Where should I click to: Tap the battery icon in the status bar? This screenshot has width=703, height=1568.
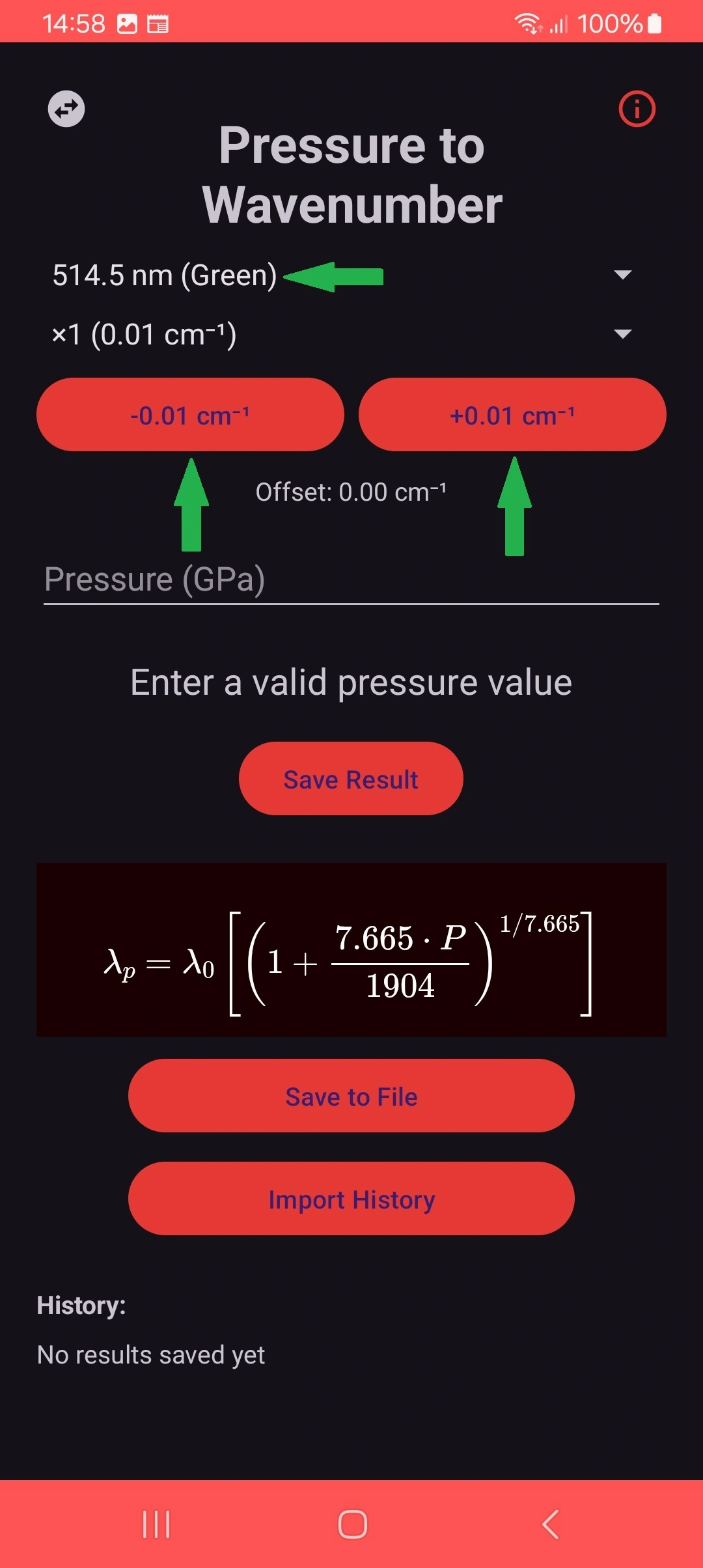(652, 22)
